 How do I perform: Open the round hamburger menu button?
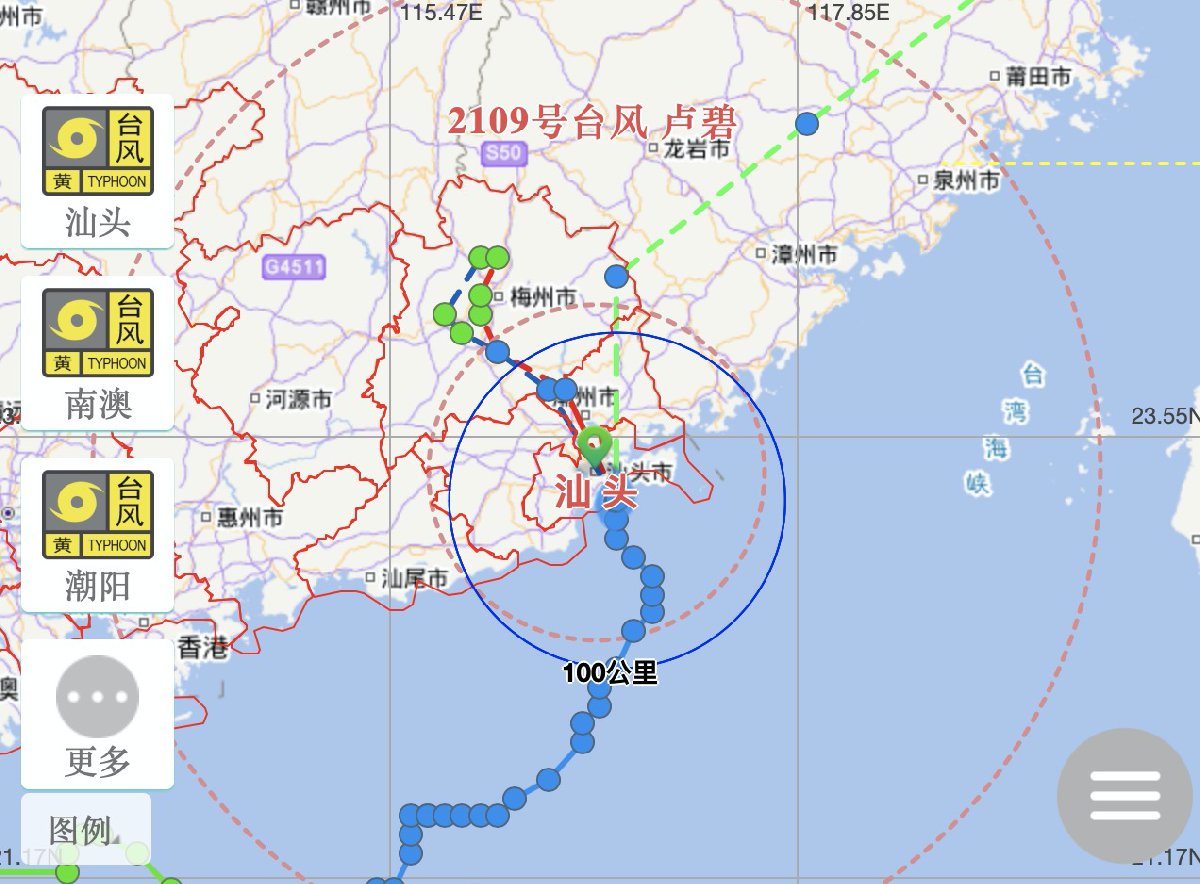pos(1124,796)
